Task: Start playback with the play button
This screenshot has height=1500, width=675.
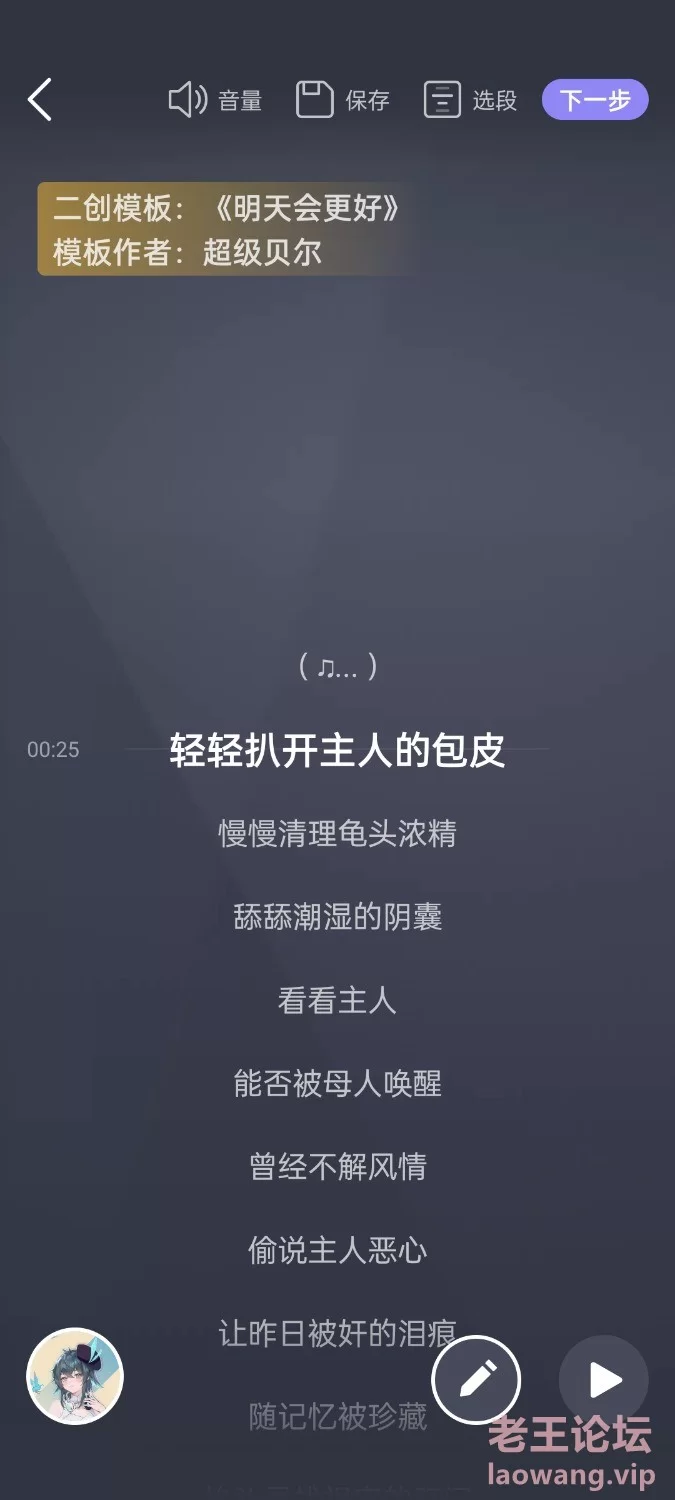Action: click(x=604, y=1380)
